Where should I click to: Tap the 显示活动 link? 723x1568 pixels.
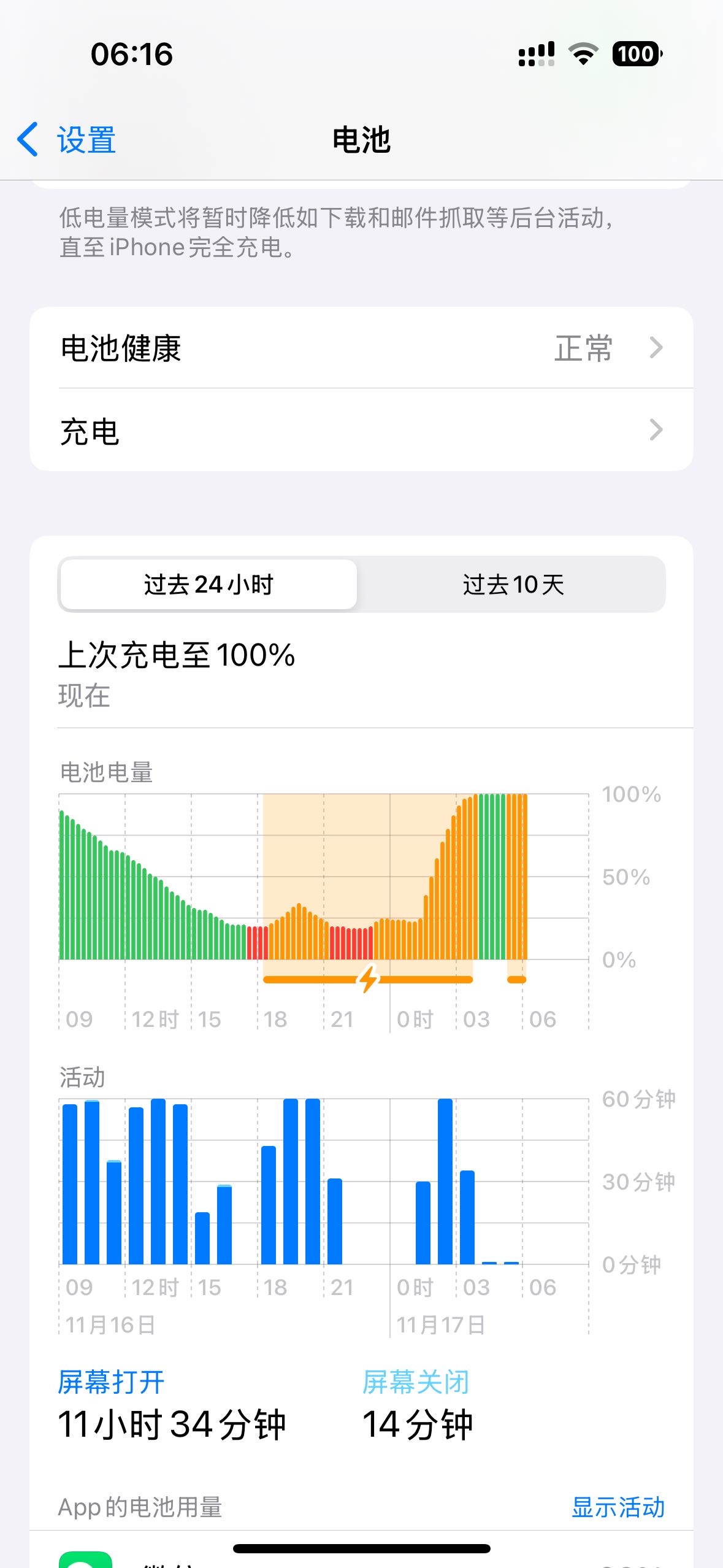pos(618,1507)
